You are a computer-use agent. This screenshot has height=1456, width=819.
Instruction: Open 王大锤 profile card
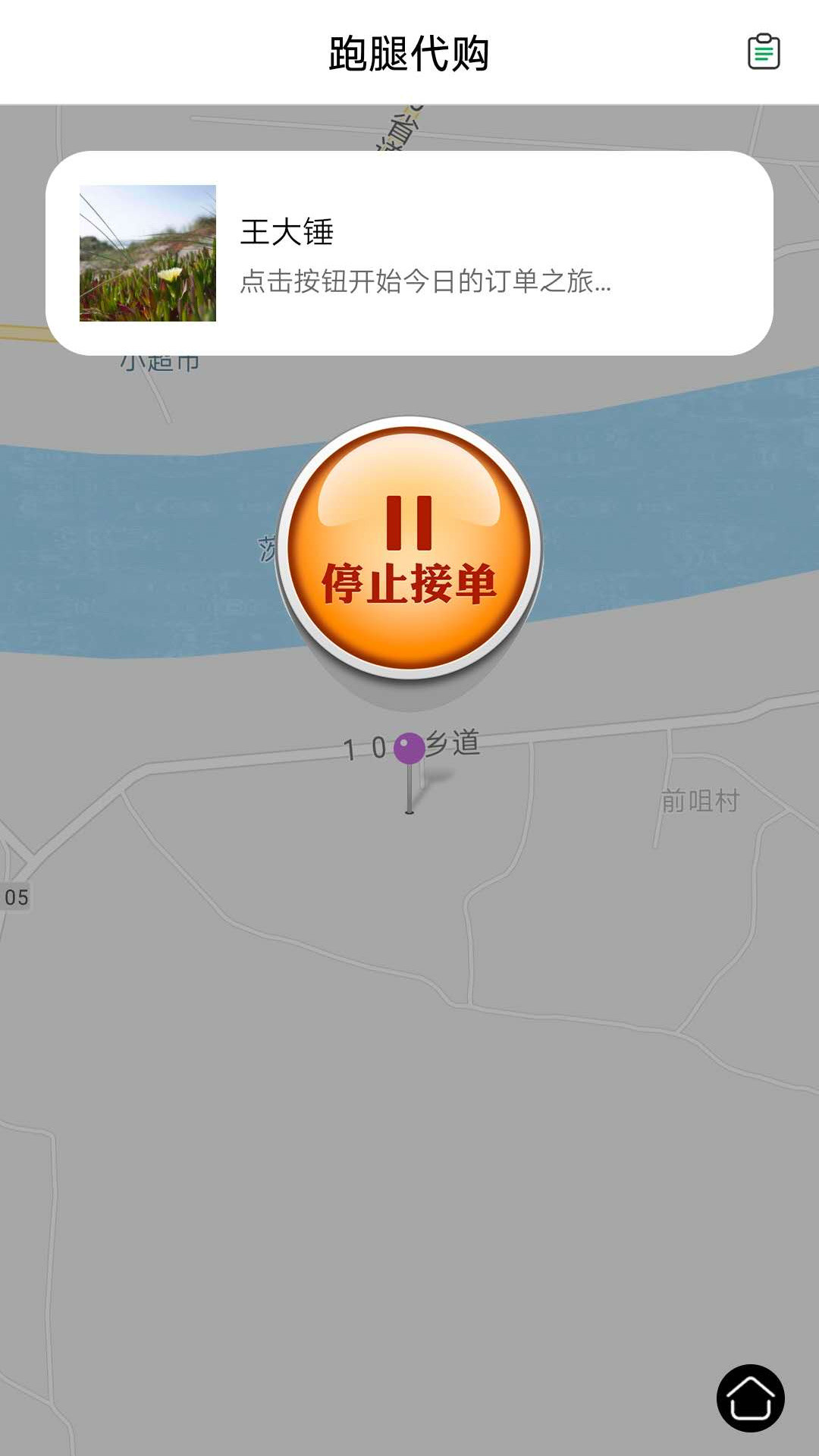[x=409, y=253]
